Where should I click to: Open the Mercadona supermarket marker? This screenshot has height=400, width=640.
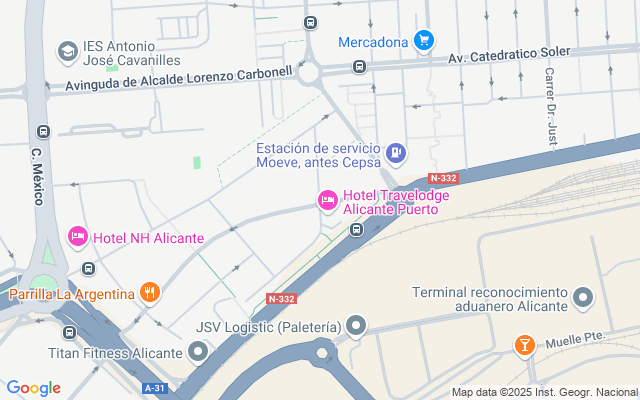(425, 41)
